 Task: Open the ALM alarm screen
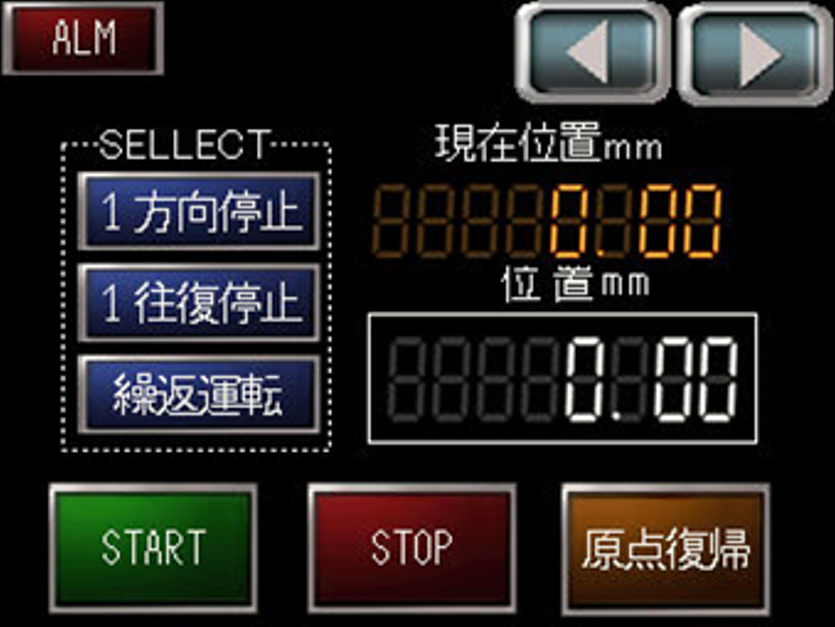pos(83,38)
